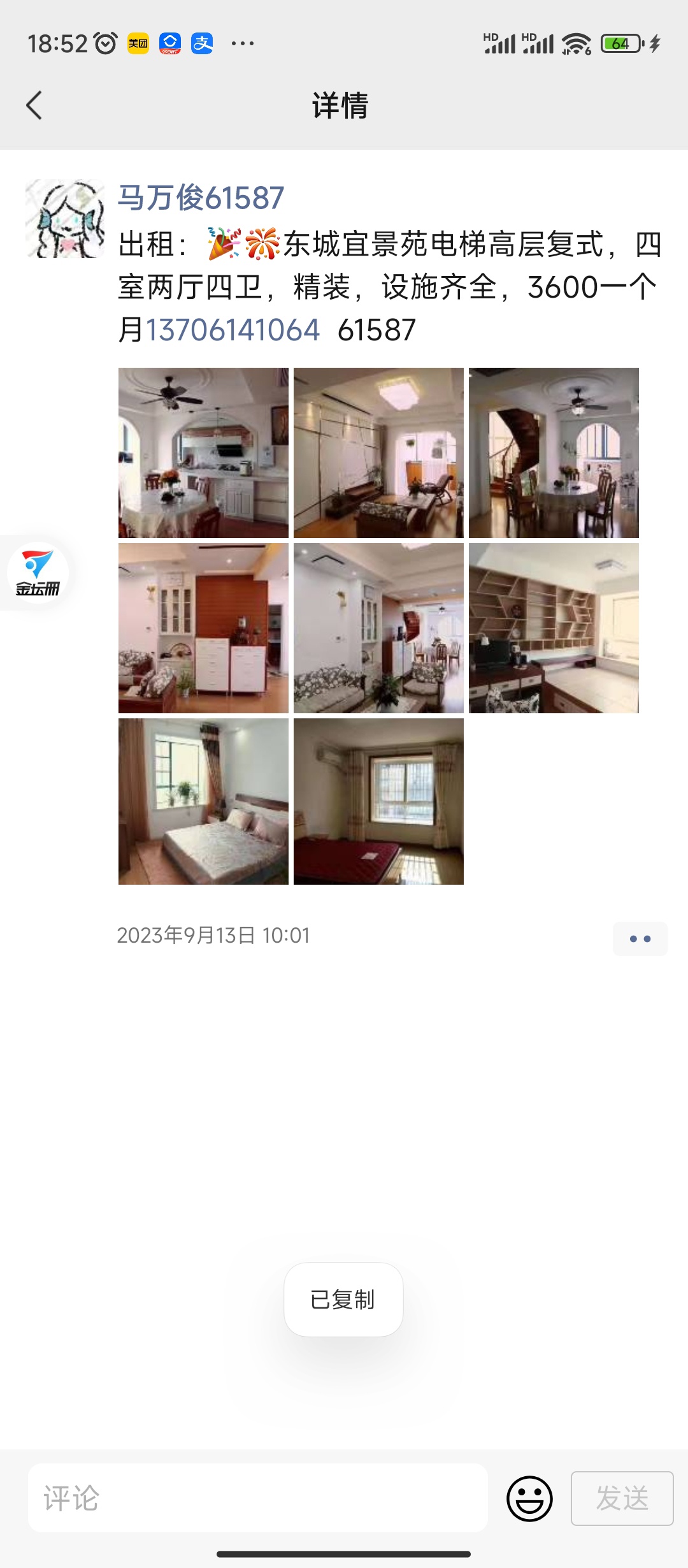
Task: Open the living room photo with ceiling light
Action: point(378,453)
